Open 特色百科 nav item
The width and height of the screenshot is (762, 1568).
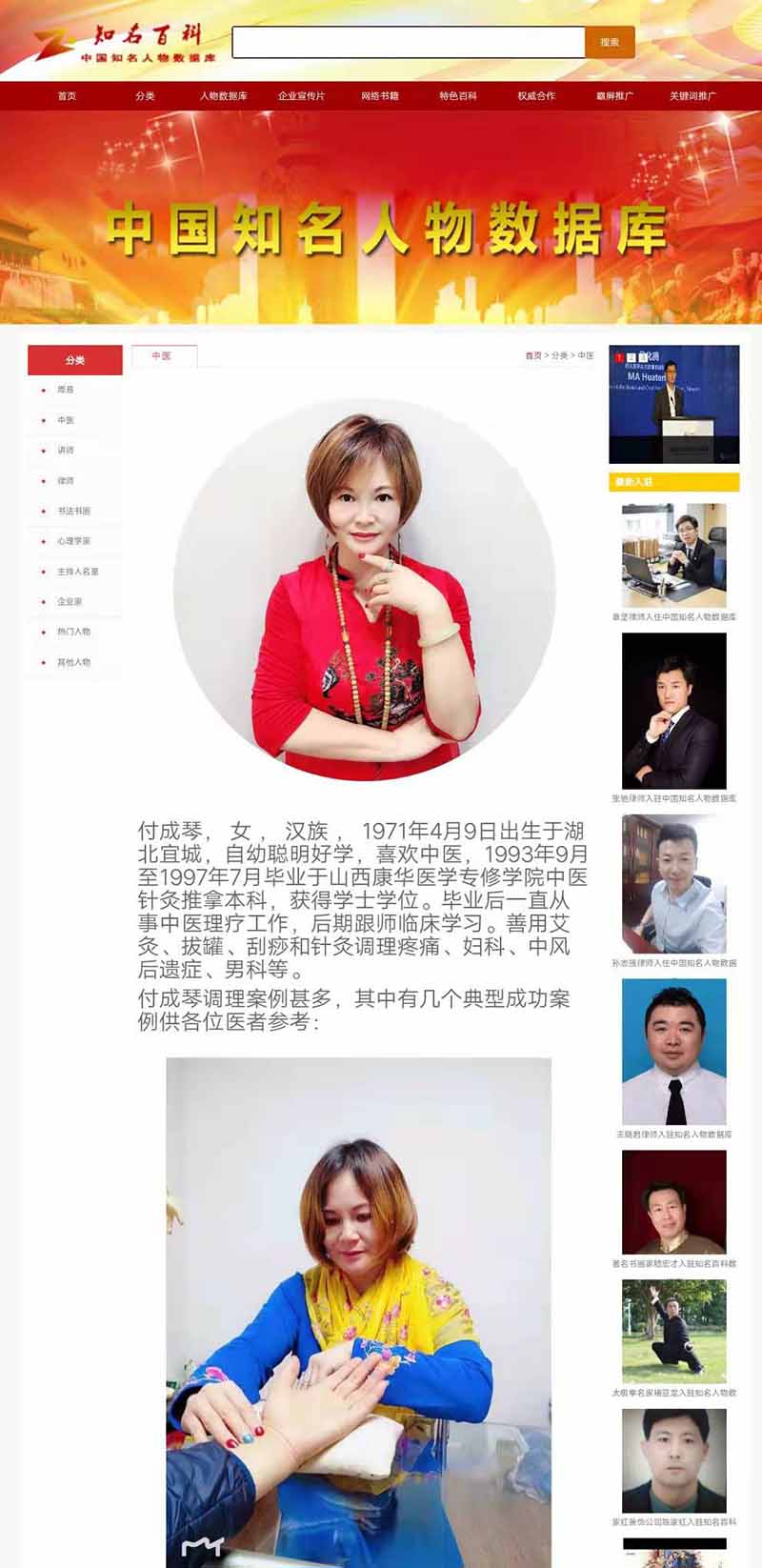(458, 96)
